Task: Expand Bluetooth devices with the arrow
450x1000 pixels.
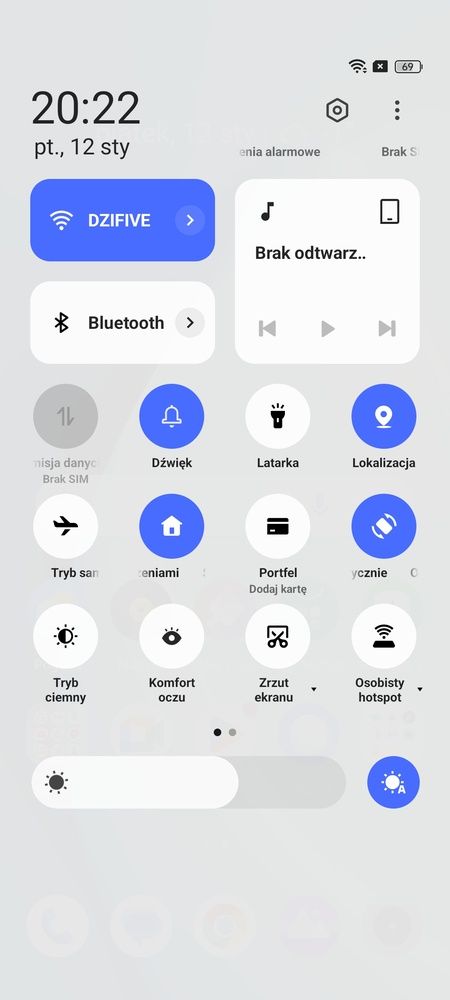Action: point(190,323)
